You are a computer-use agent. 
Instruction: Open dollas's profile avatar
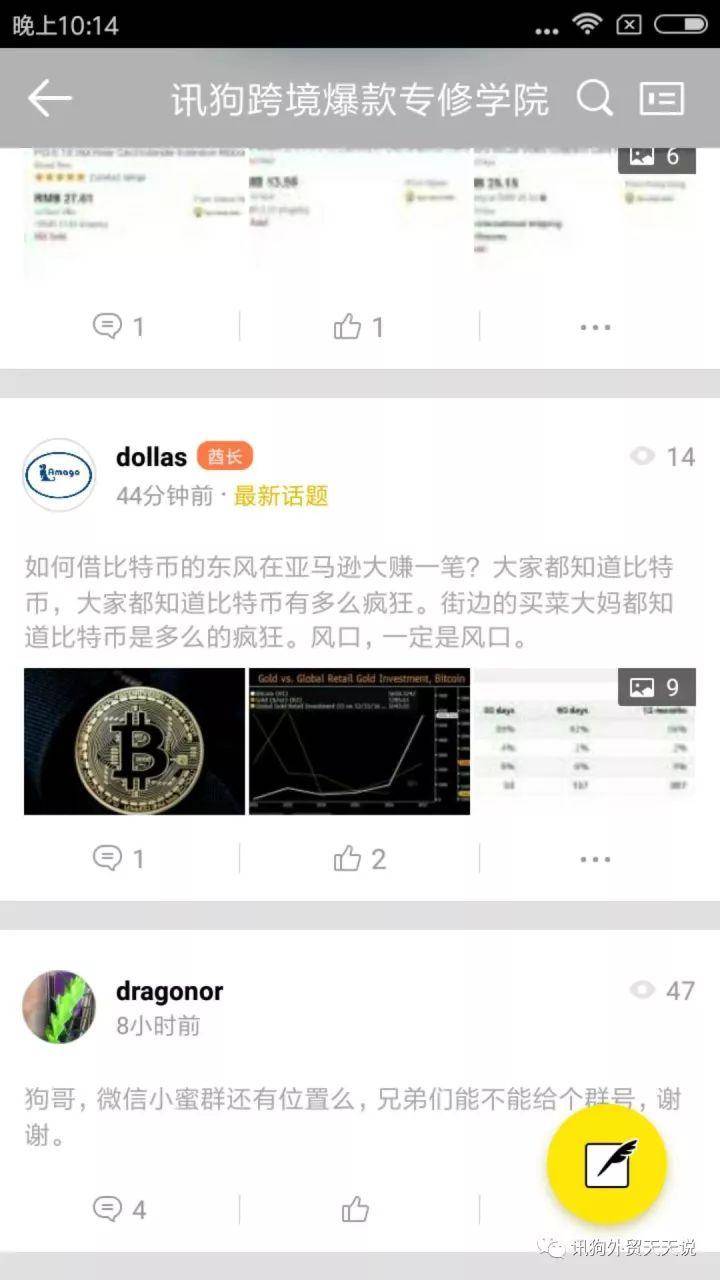pos(59,475)
